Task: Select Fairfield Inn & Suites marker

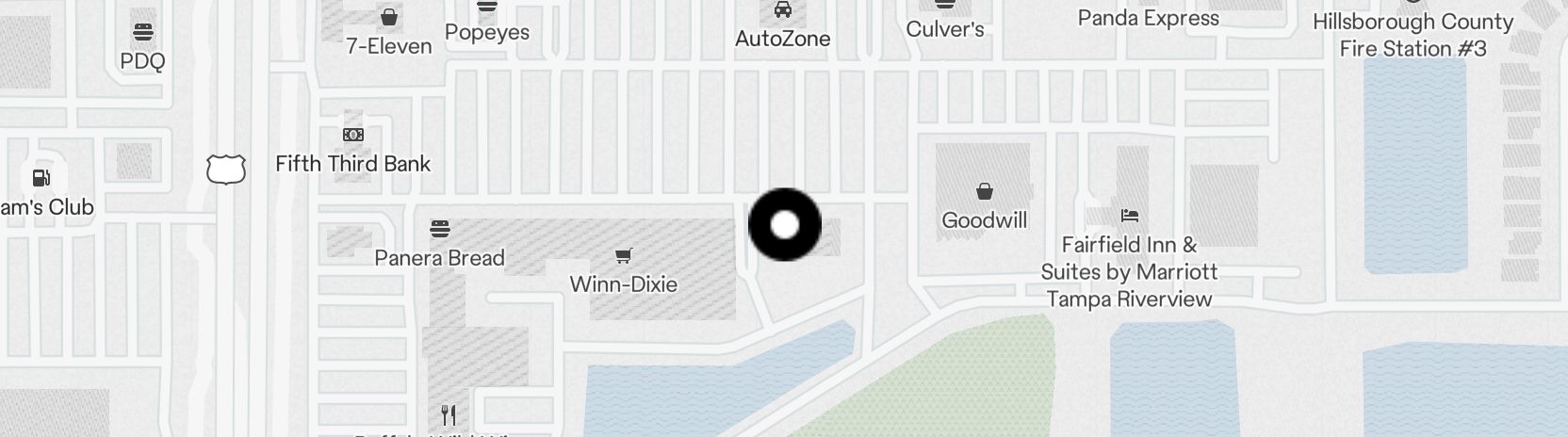Action: coord(1129,218)
